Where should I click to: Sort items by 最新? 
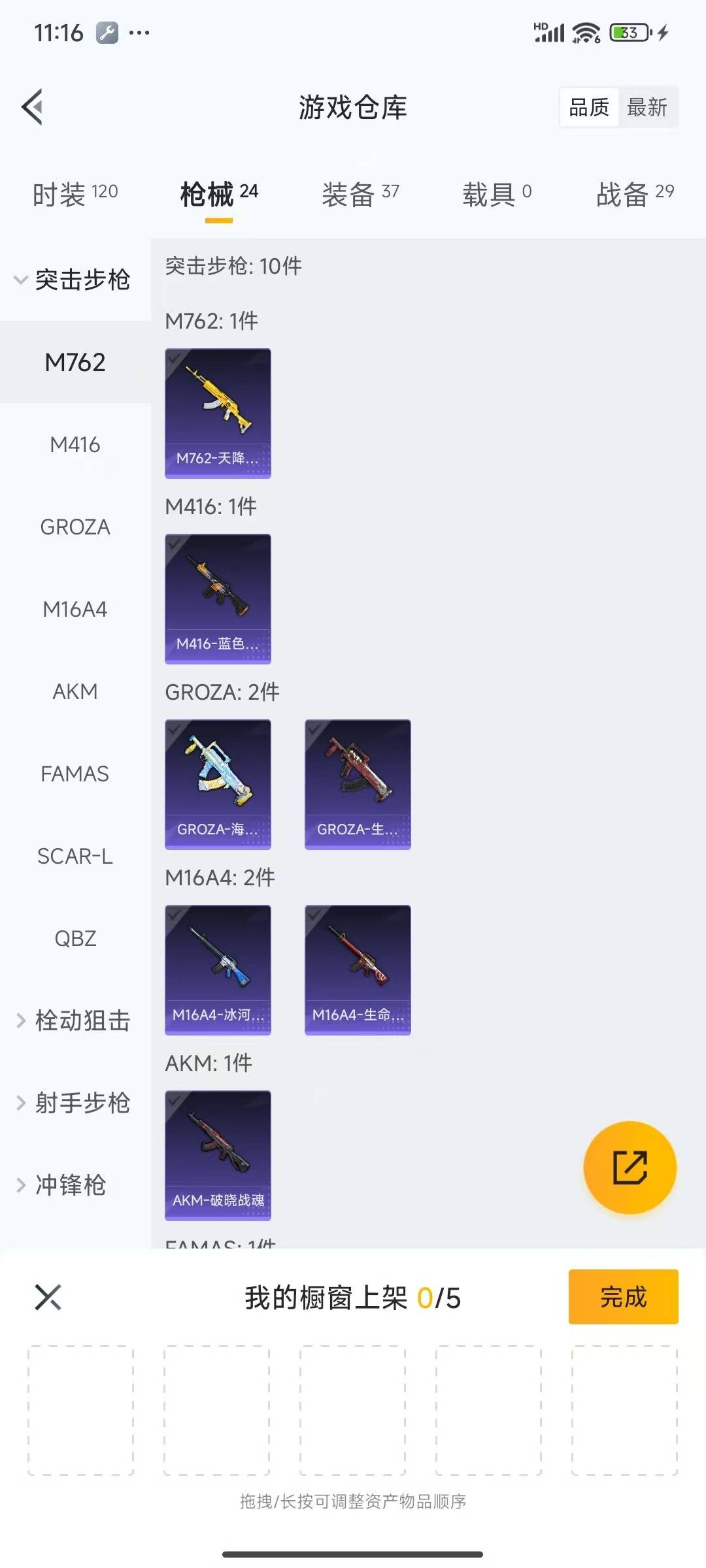[x=647, y=107]
